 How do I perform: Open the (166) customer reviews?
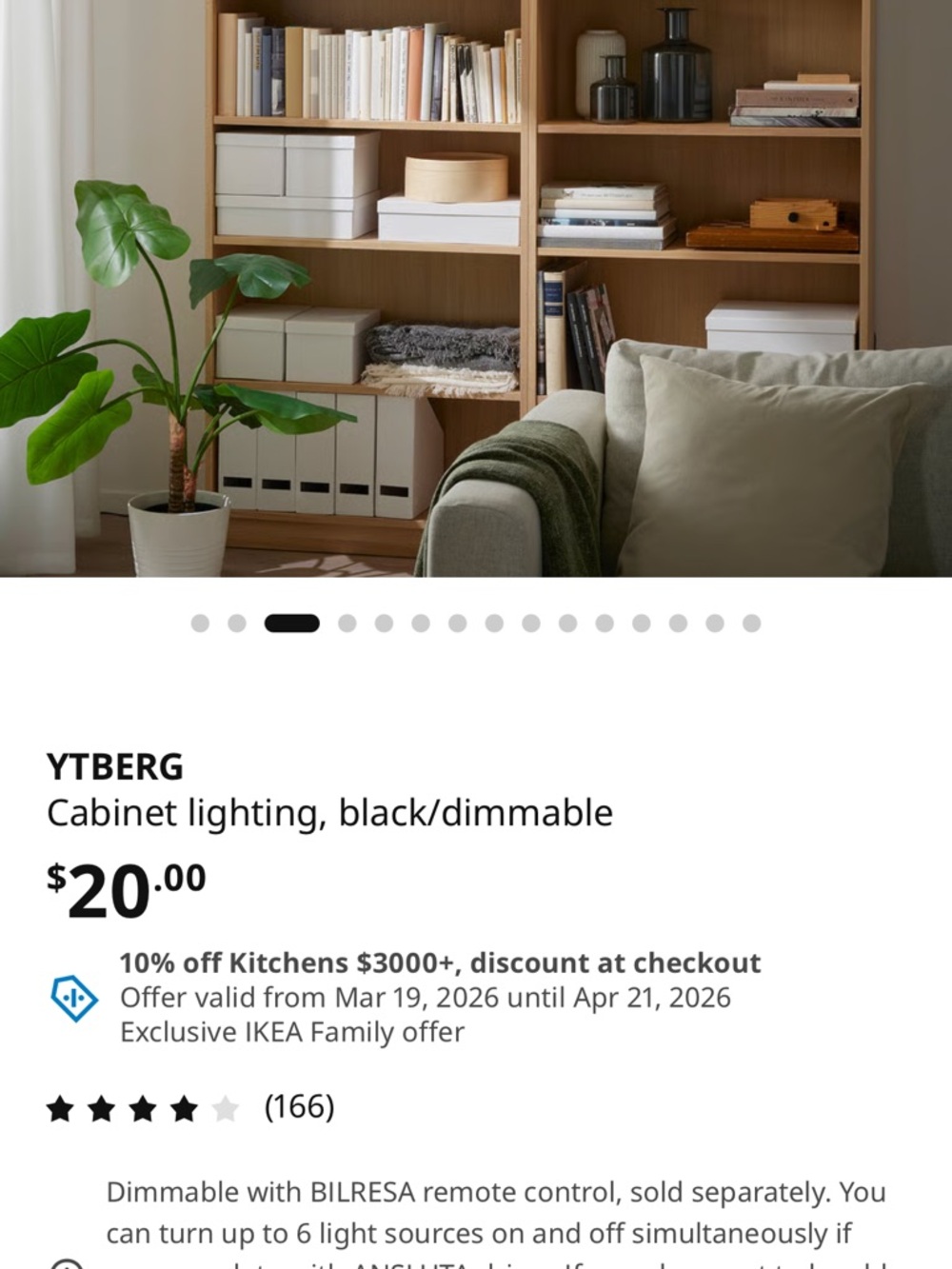(x=298, y=1107)
